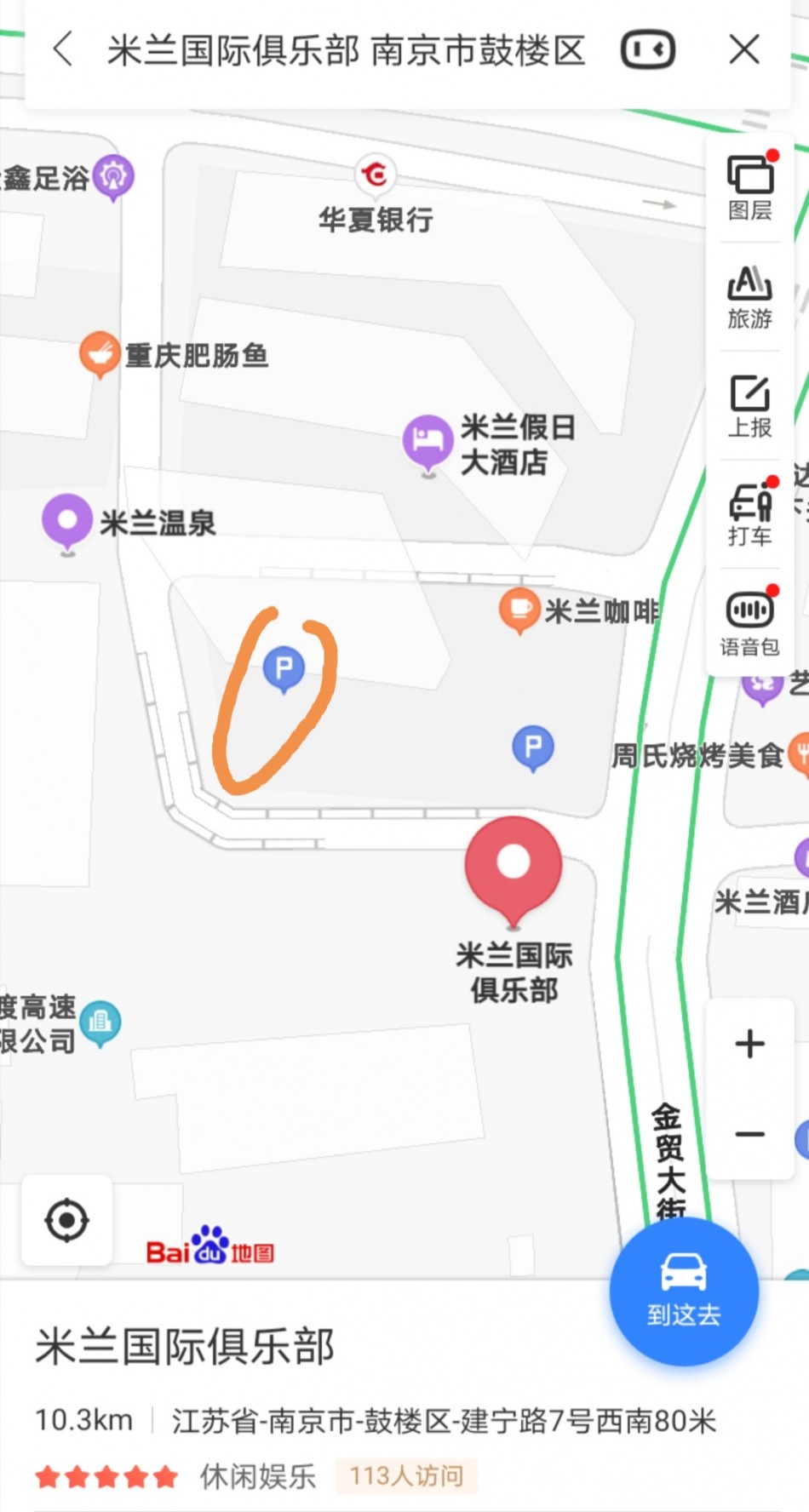Select the 华夏银行 bank marker

[x=375, y=175]
